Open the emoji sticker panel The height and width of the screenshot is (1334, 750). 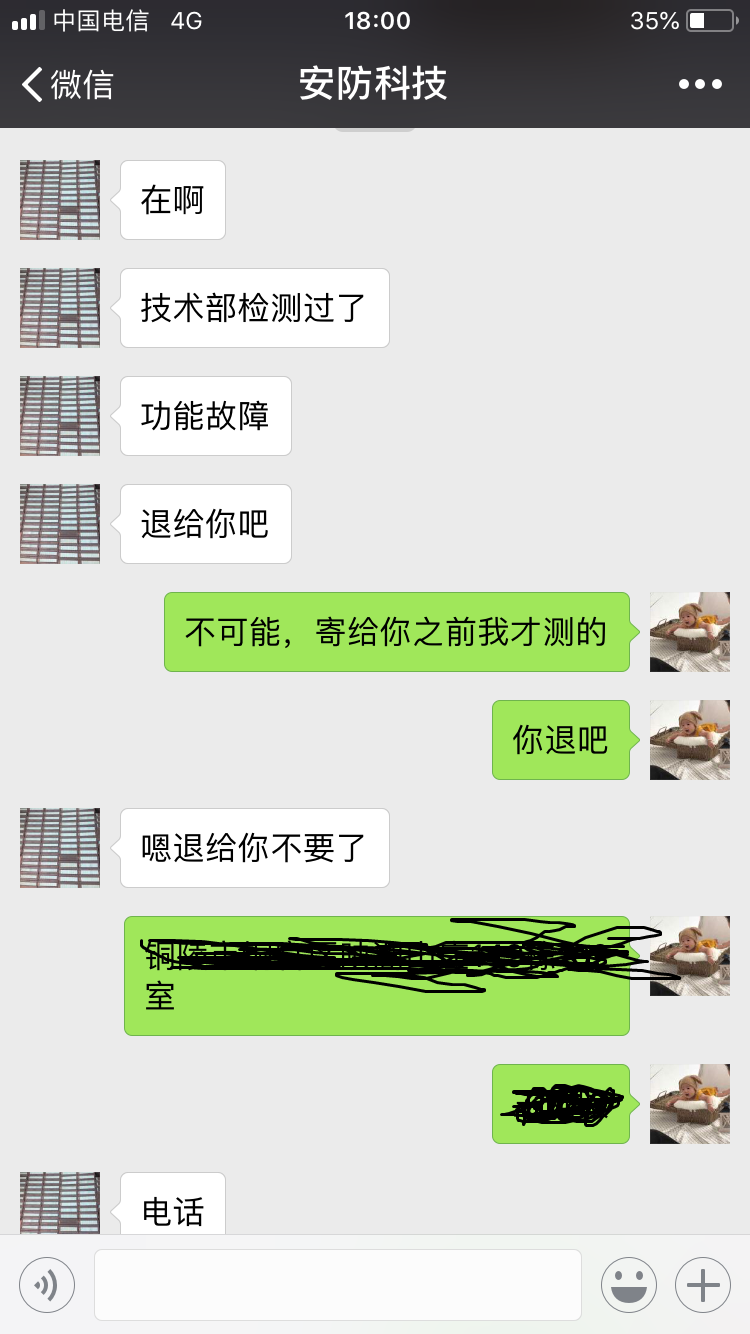629,1285
